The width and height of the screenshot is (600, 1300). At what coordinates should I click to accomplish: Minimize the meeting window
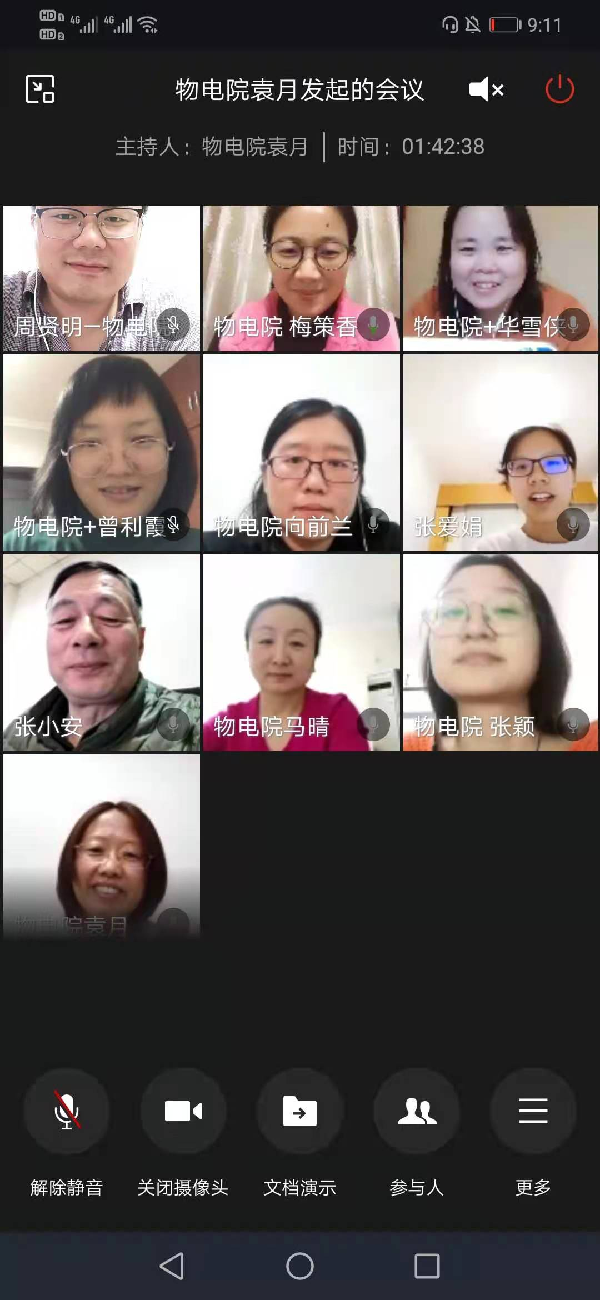point(40,90)
